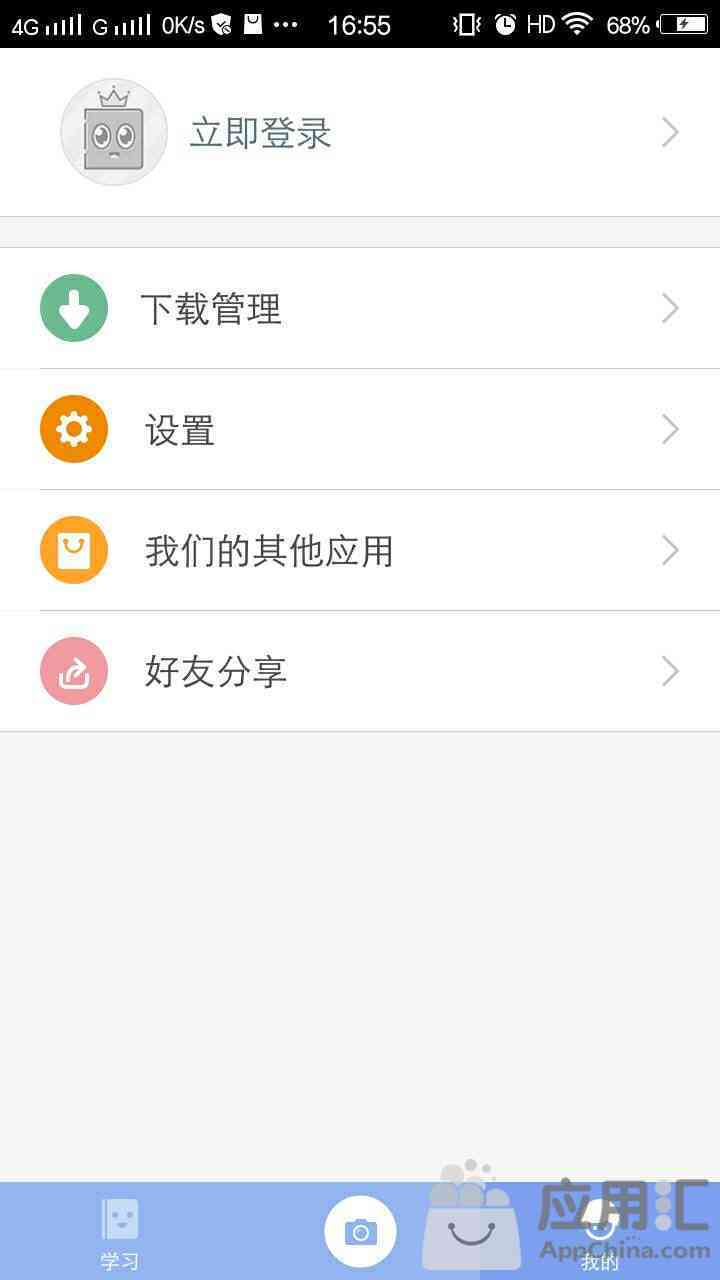
Task: View 我们的其他应用 other apps
Action: pos(360,550)
